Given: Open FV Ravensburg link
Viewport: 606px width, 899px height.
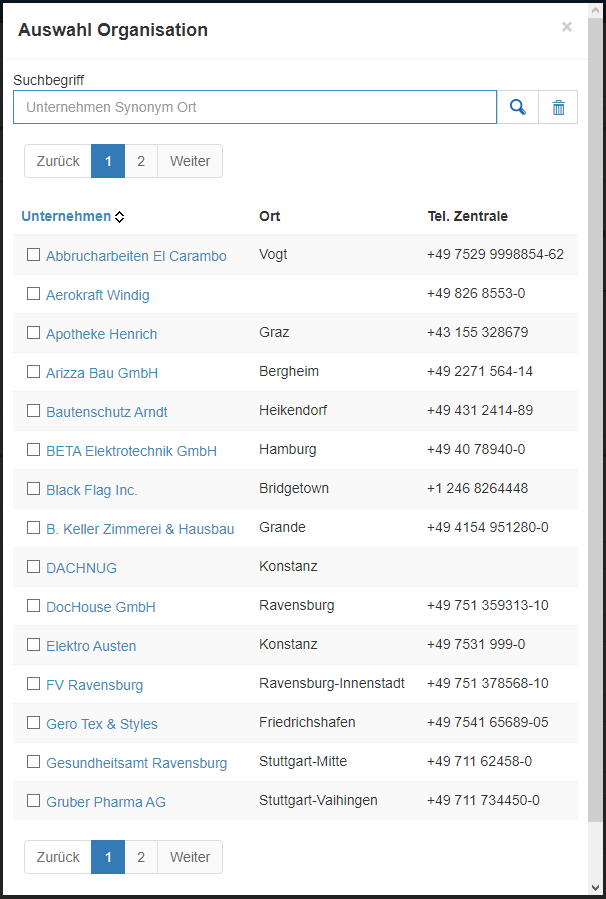Looking at the screenshot, I should (95, 685).
